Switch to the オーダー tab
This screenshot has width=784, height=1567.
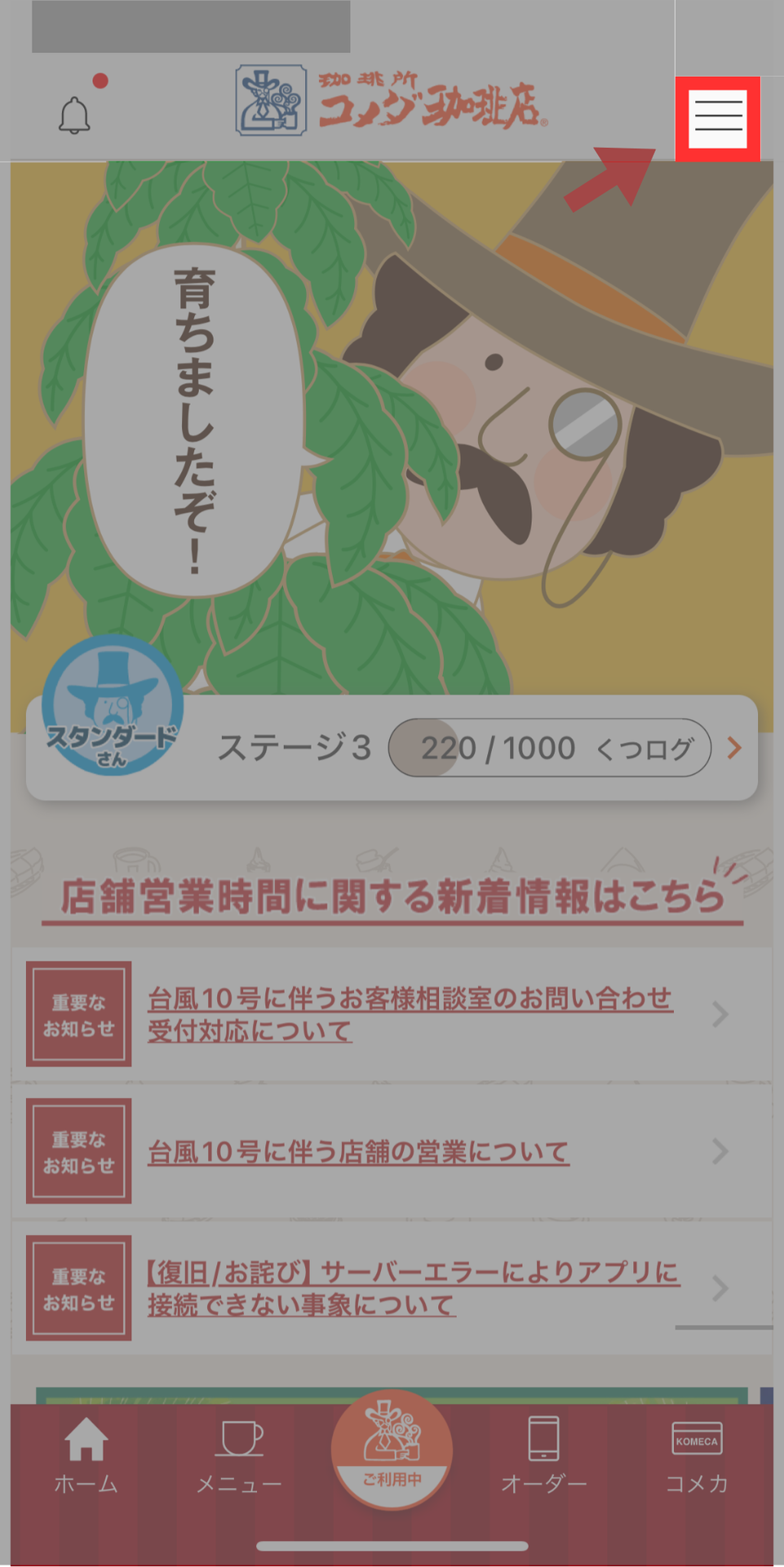point(544,1457)
